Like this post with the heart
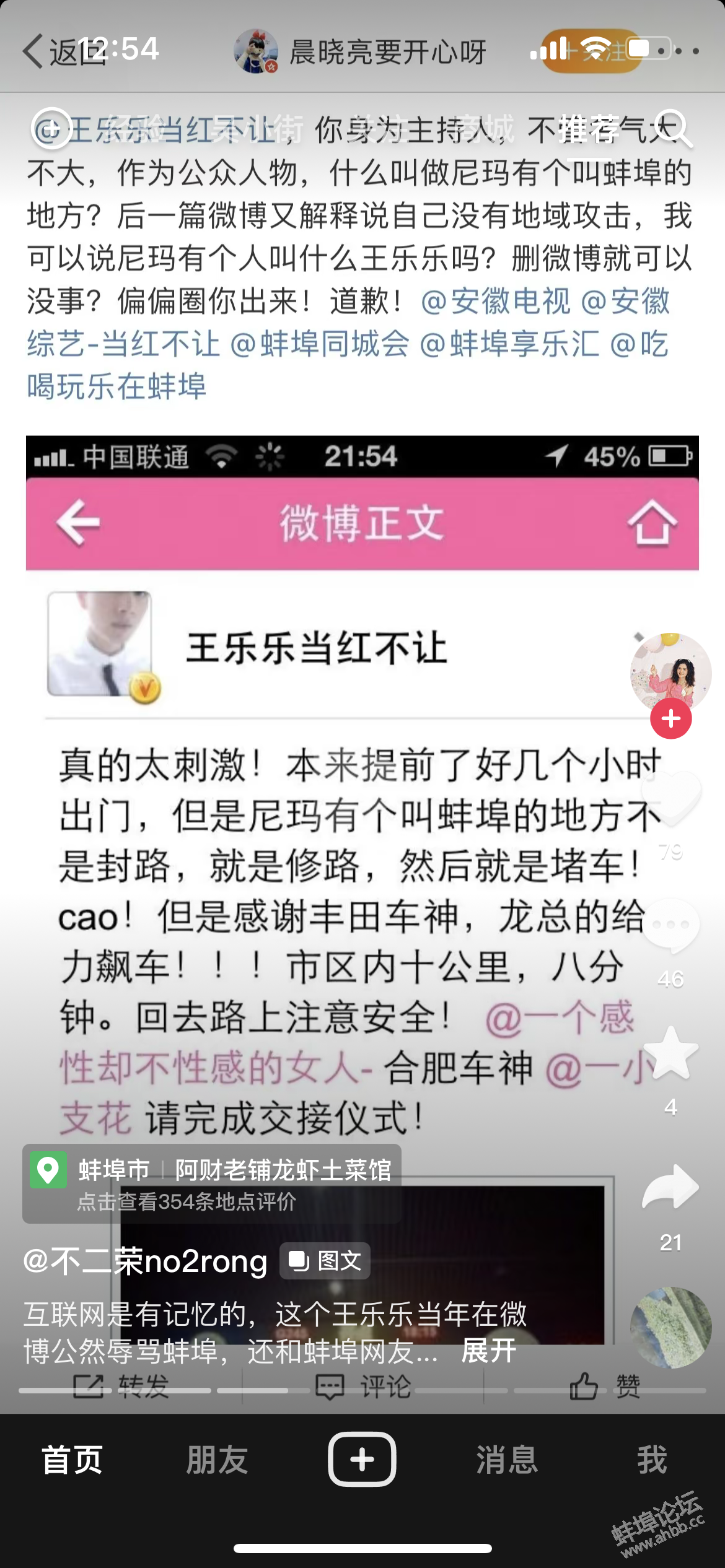The height and width of the screenshot is (1568, 725). (x=670, y=798)
